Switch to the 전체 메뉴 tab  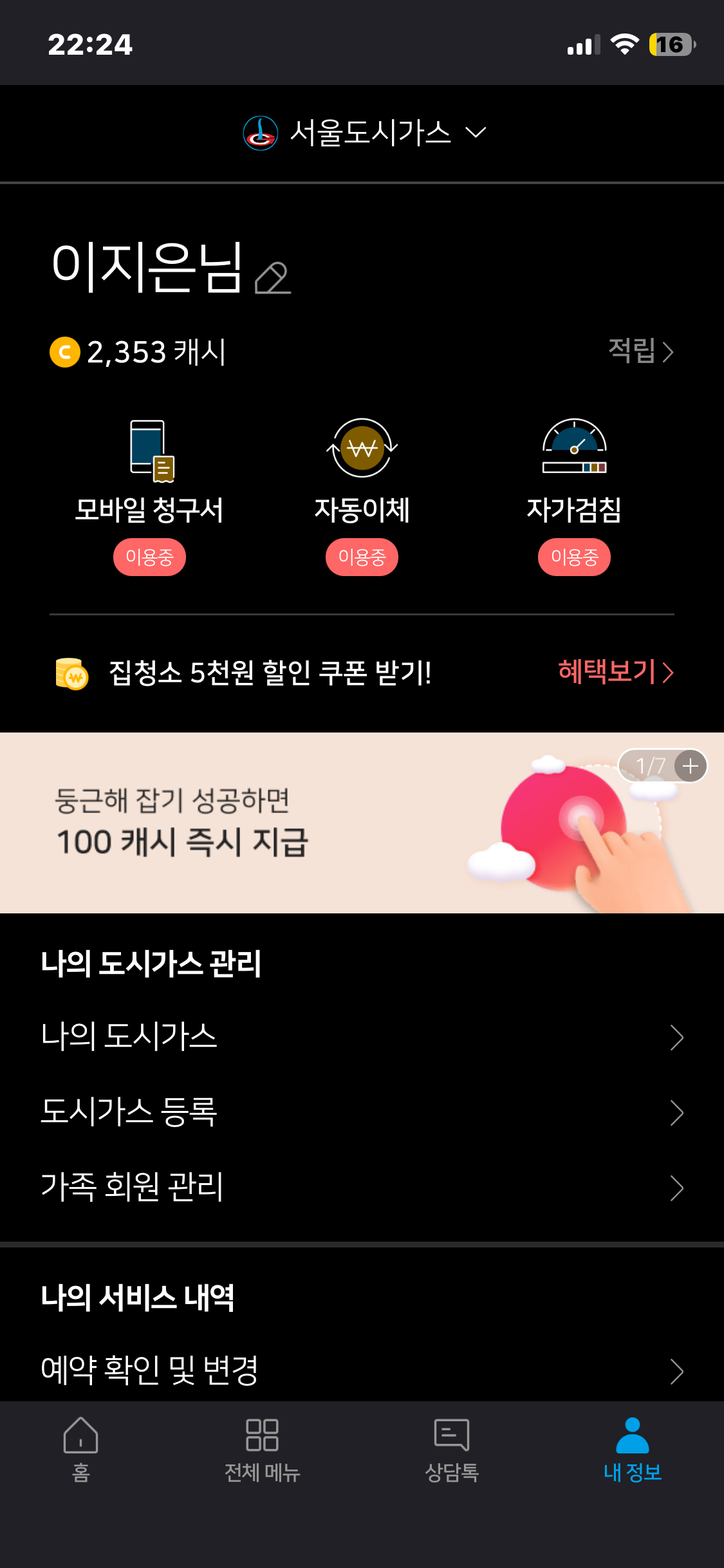[262, 1448]
